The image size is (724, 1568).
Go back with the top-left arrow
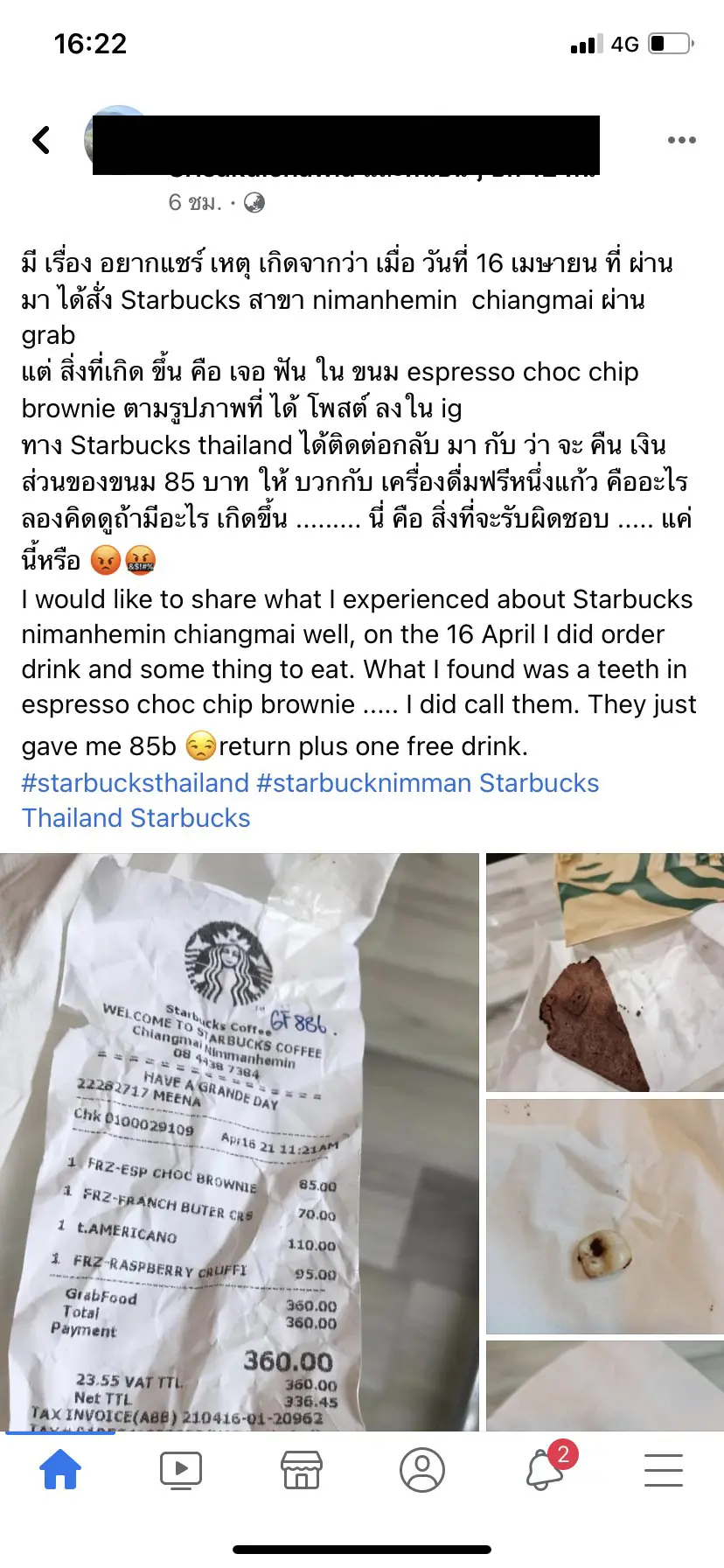(41, 140)
